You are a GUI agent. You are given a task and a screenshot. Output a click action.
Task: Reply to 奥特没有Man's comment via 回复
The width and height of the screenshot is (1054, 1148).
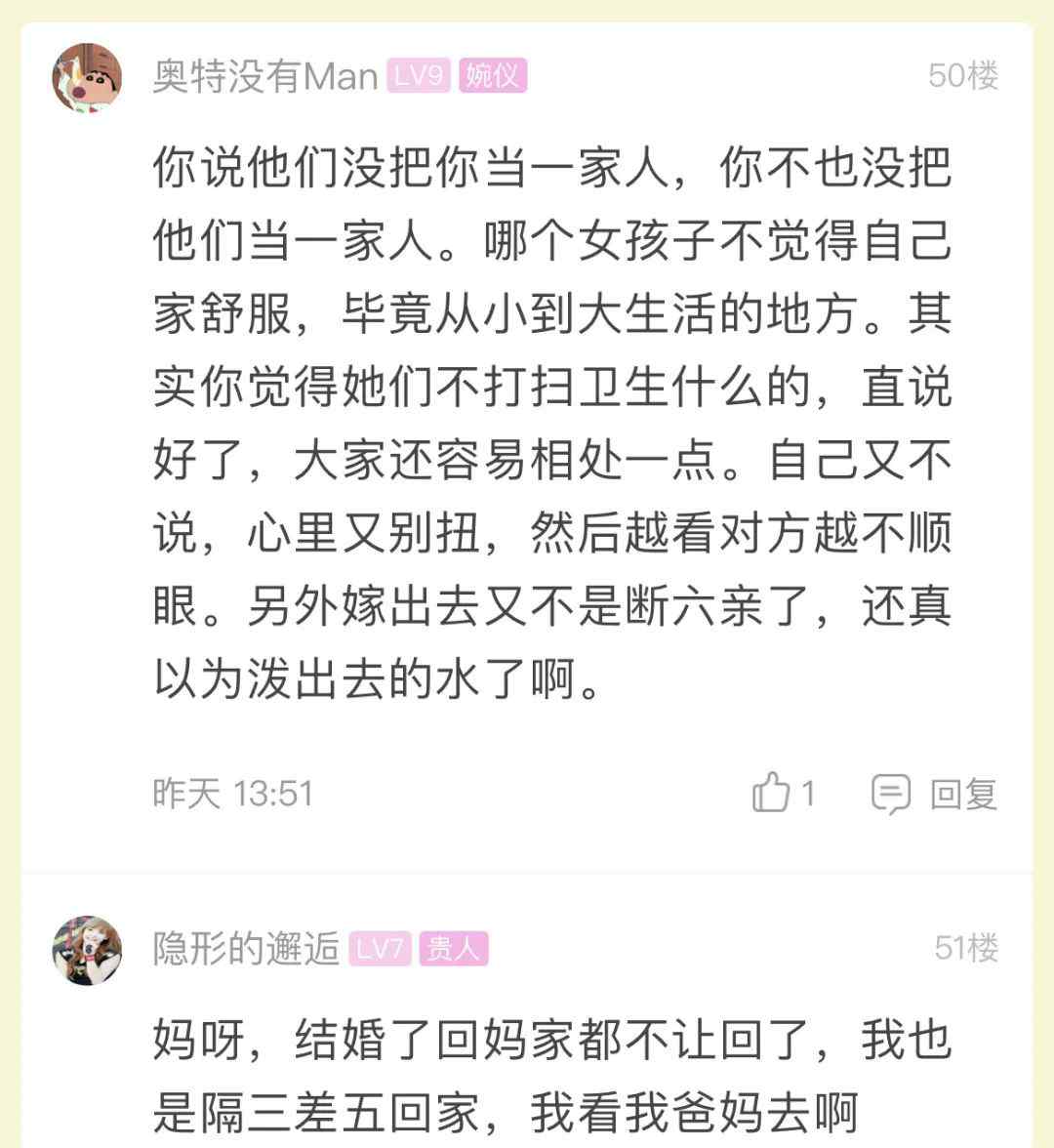(935, 794)
